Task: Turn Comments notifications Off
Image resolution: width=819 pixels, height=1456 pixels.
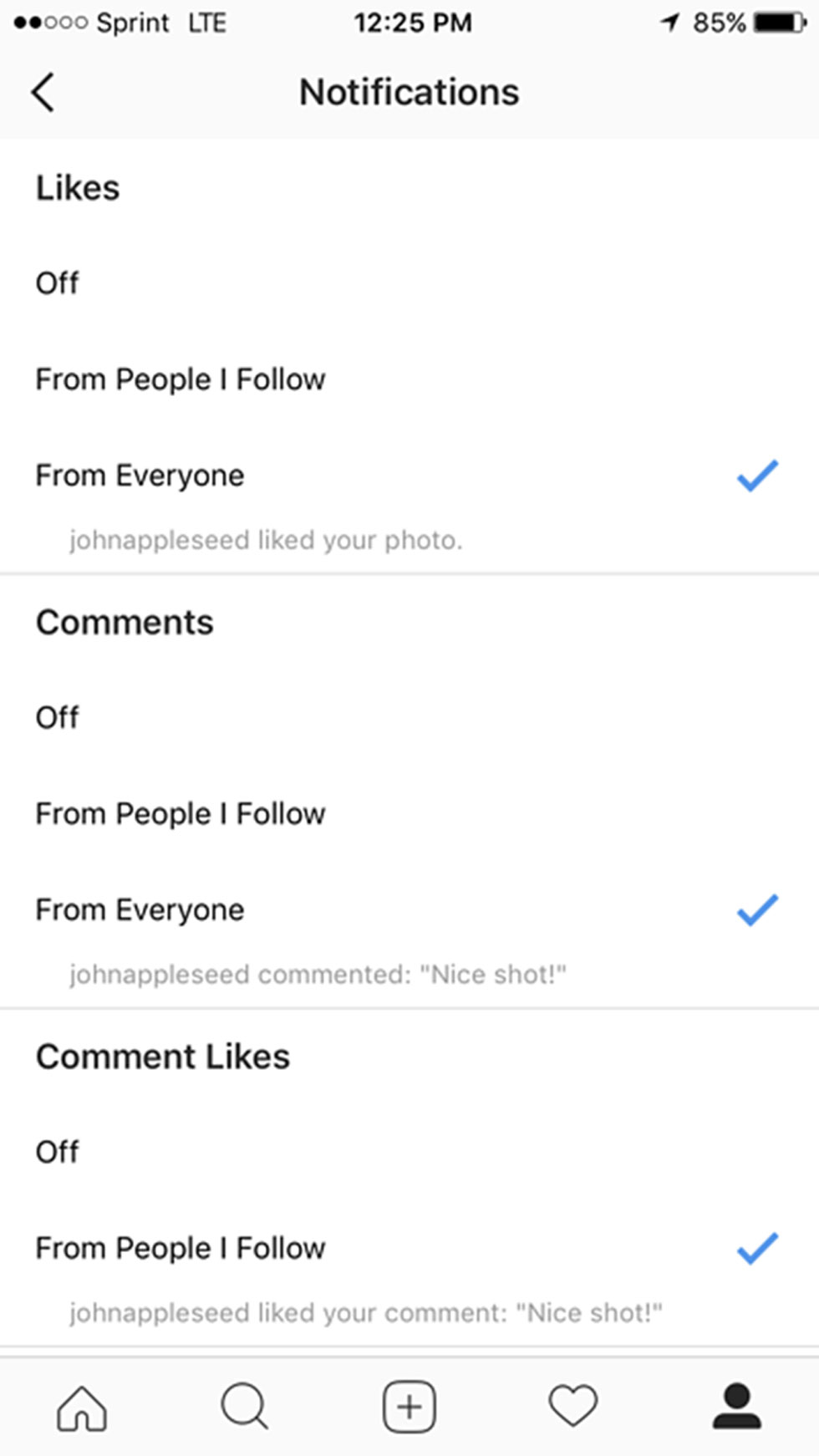Action: tap(57, 718)
